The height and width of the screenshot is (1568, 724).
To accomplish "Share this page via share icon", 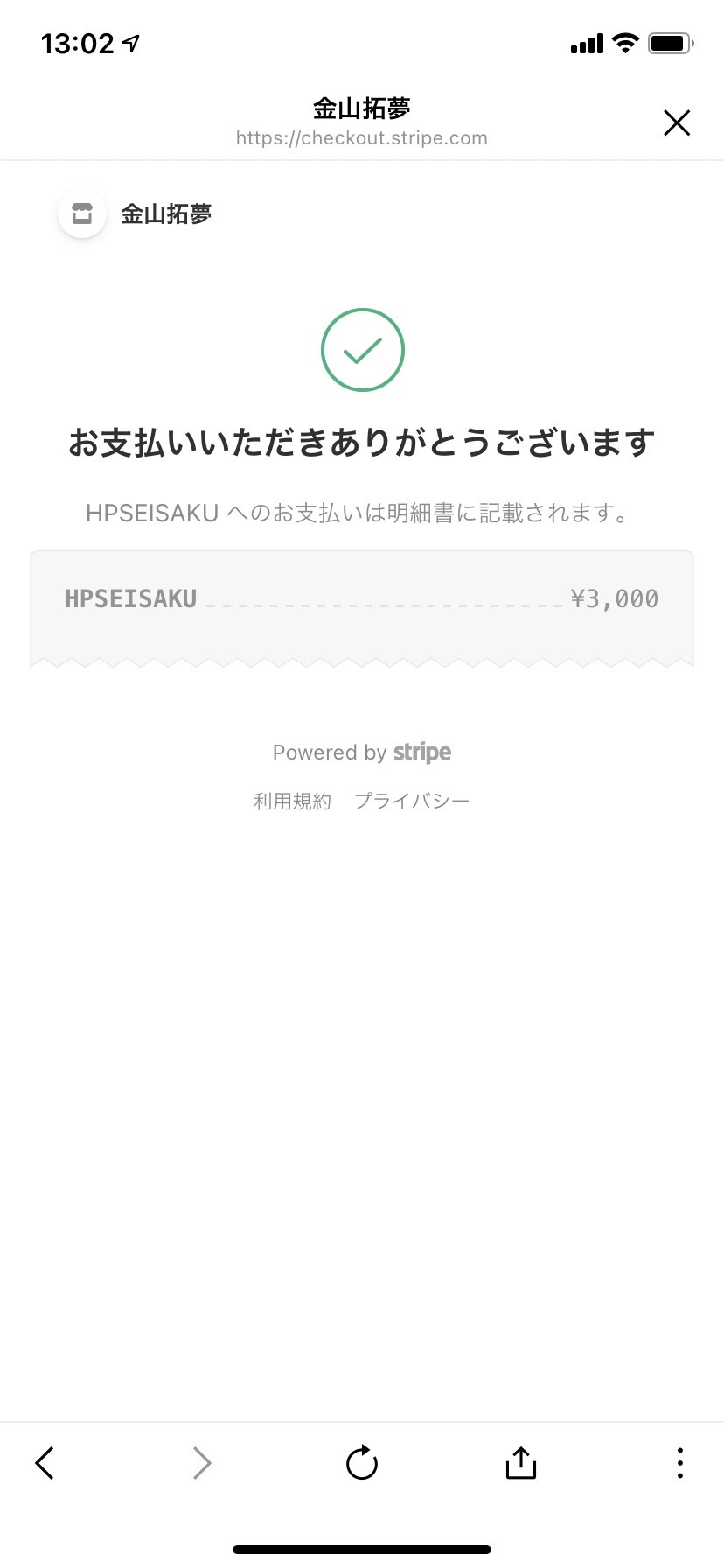I will (520, 1462).
